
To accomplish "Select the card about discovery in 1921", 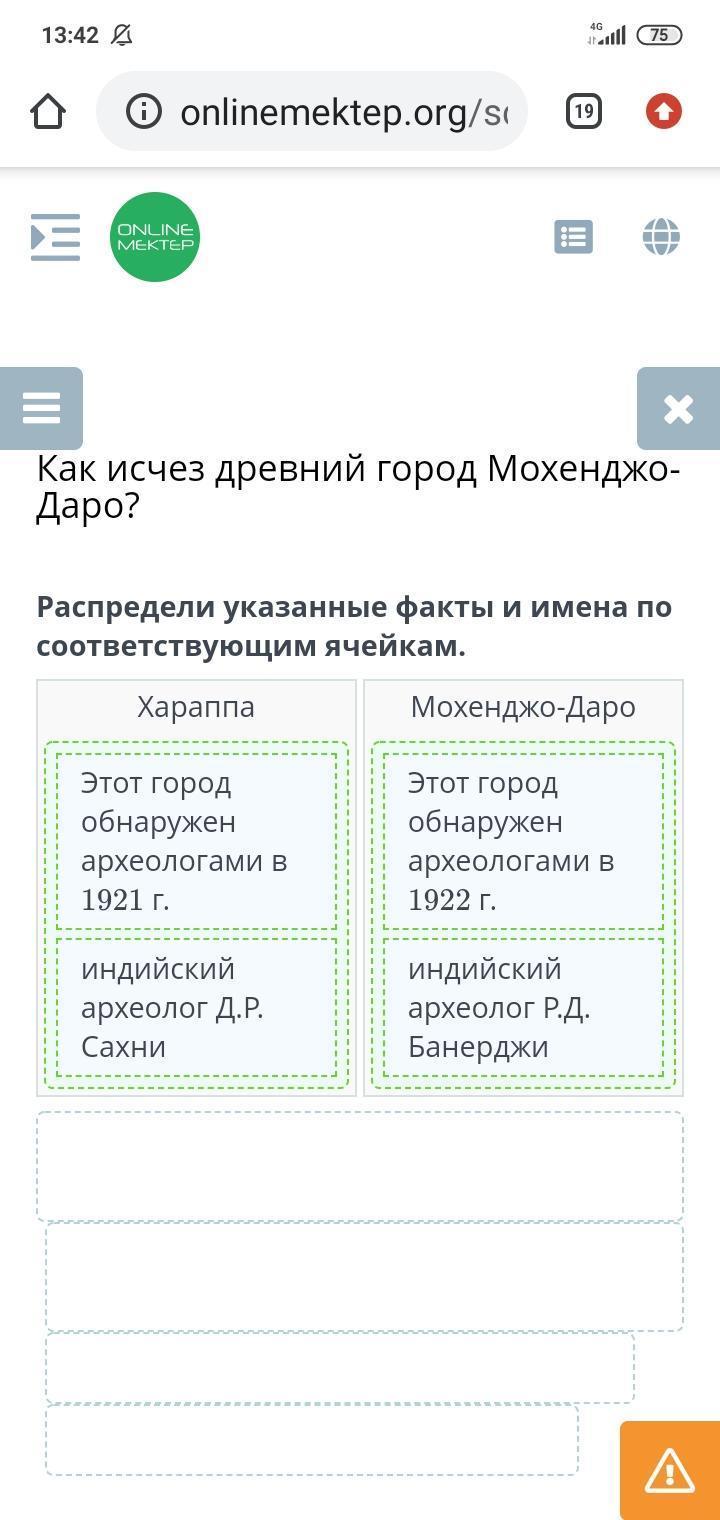I will click(x=197, y=841).
